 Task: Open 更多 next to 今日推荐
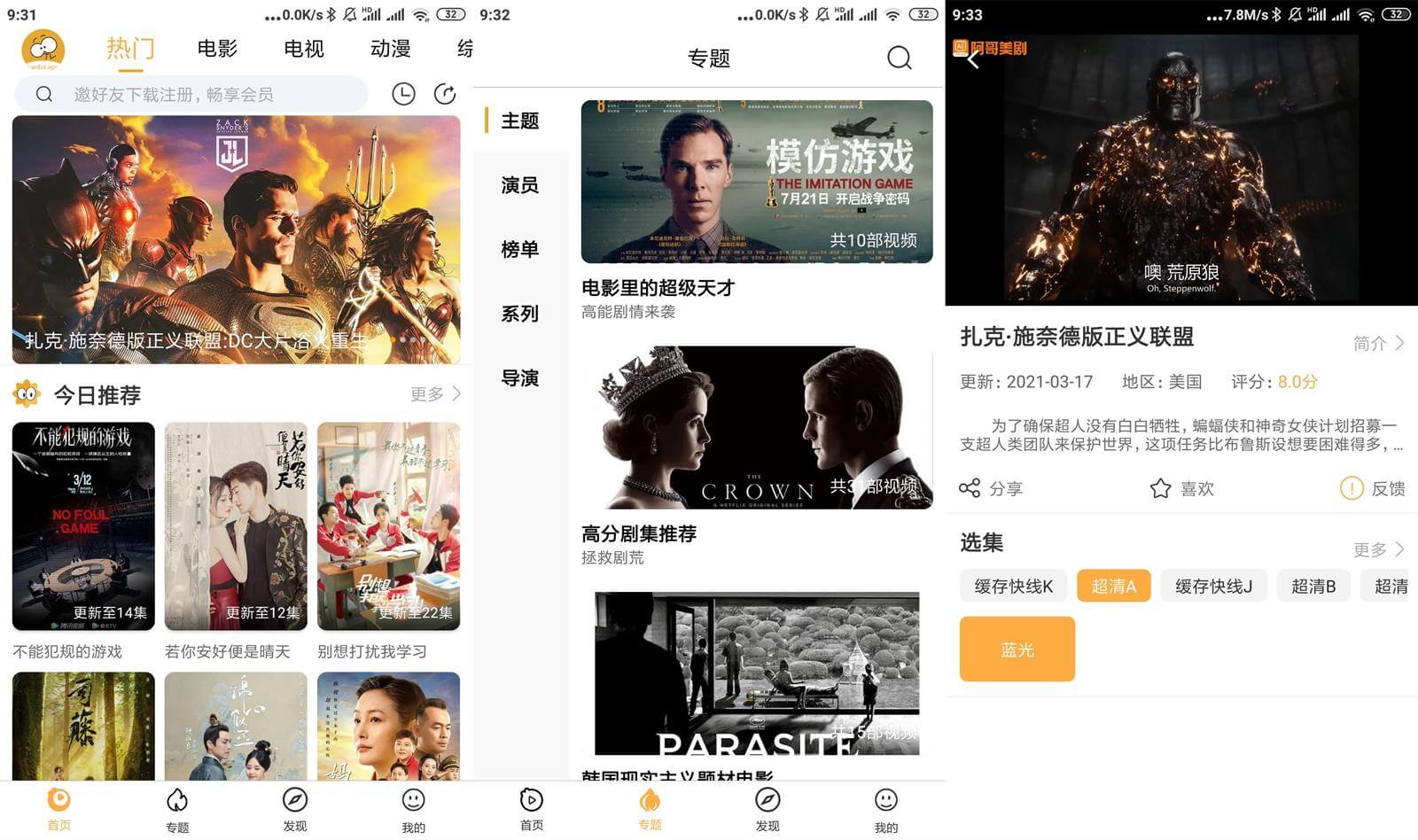(435, 393)
